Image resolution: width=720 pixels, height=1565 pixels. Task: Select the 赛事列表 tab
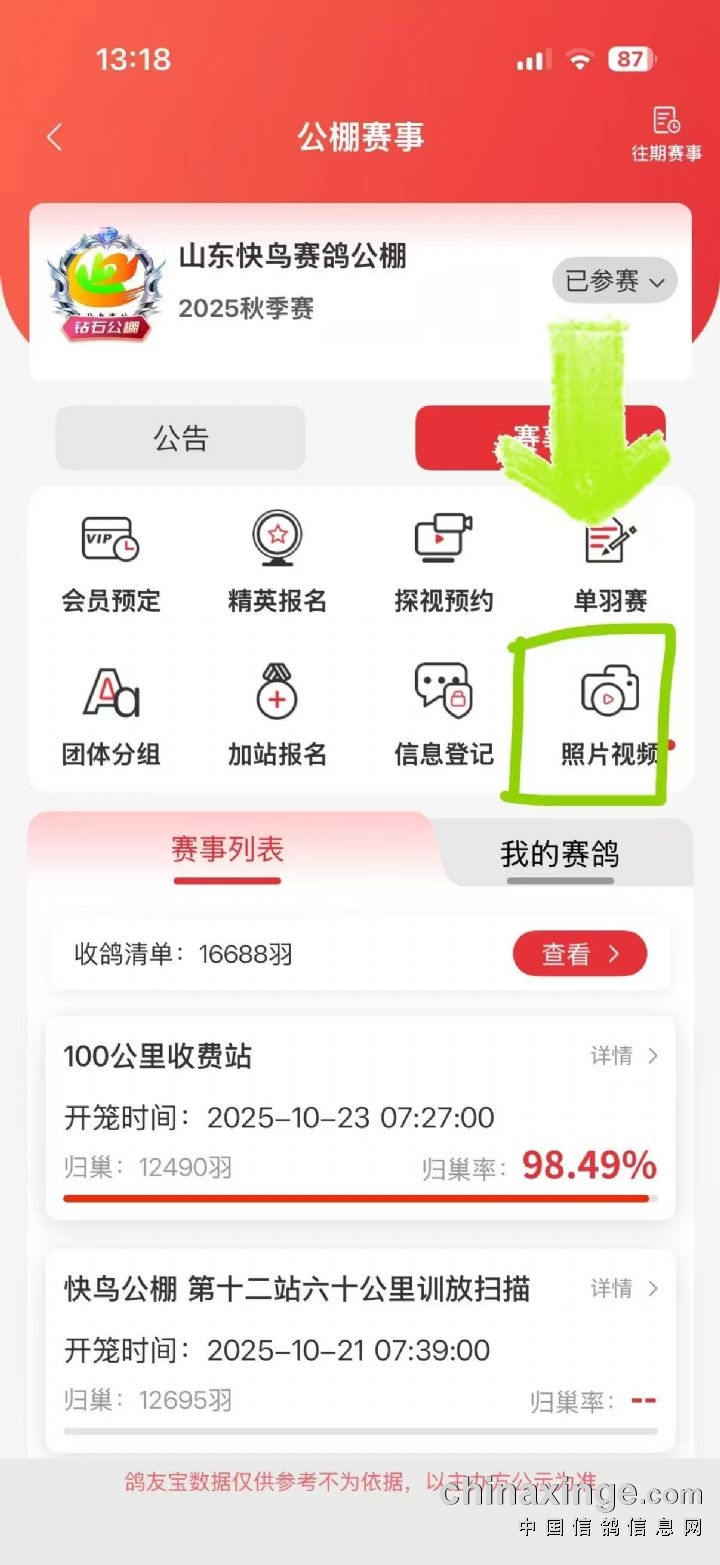coord(227,850)
